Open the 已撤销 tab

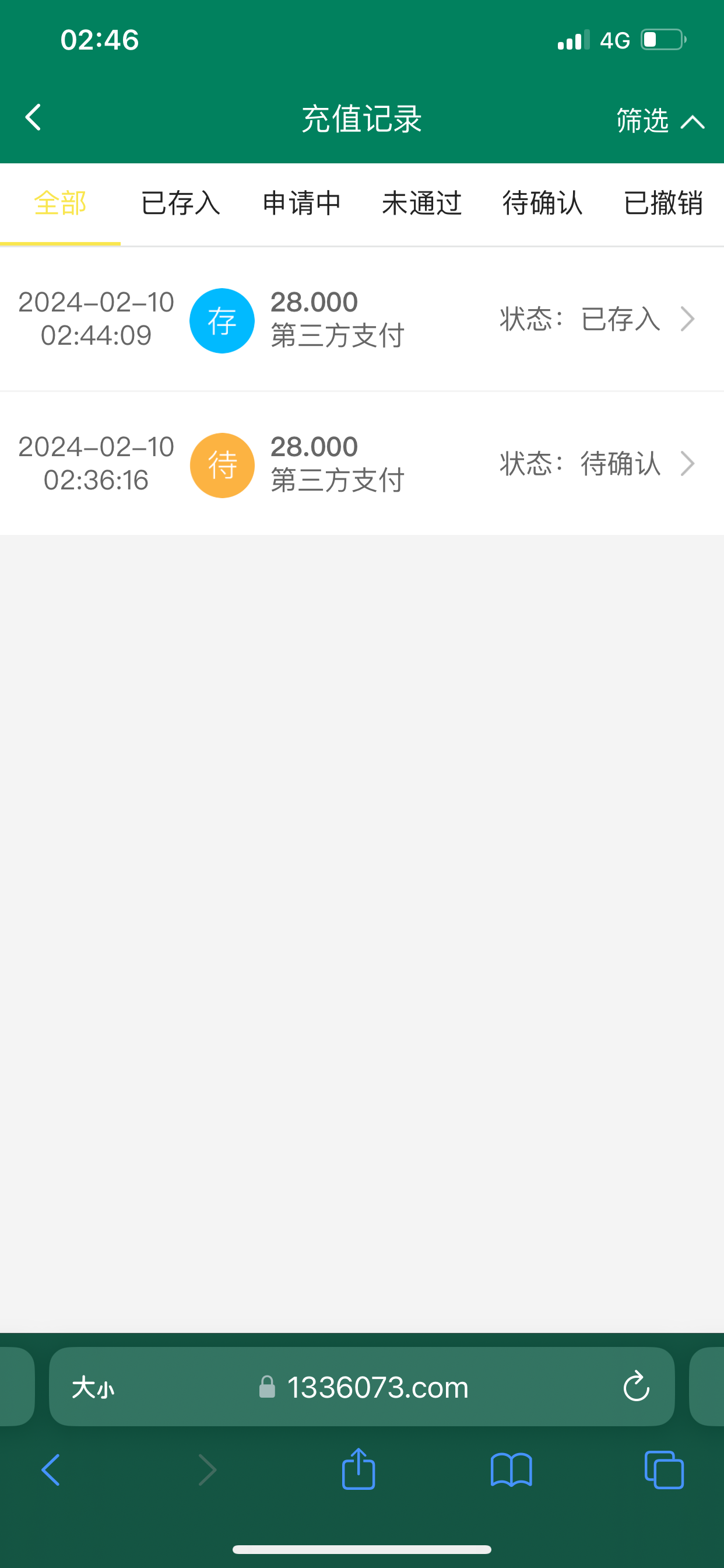(663, 204)
